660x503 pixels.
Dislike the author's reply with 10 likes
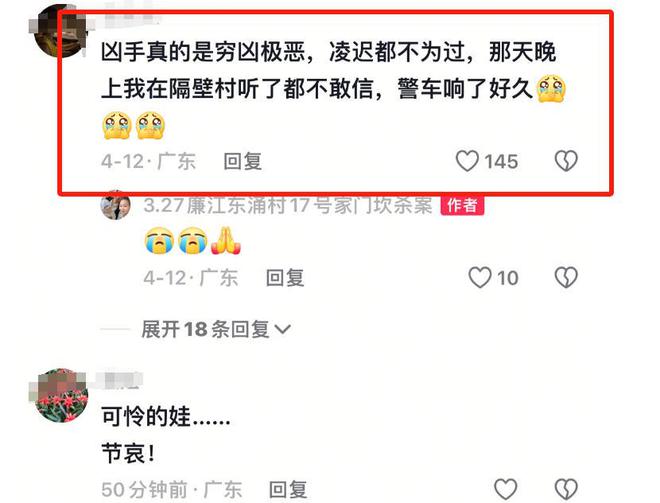[567, 277]
